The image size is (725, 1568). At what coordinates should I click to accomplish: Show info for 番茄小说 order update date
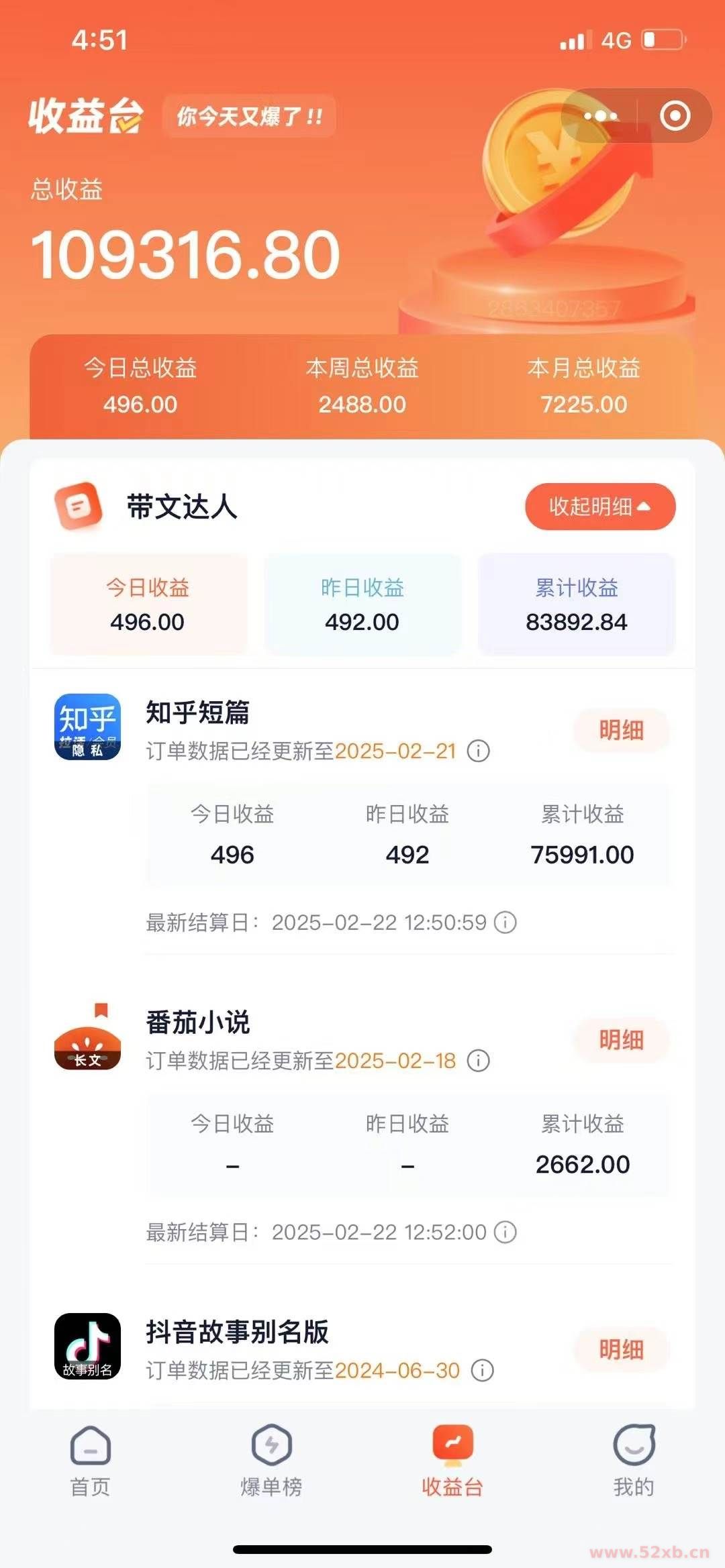click(x=479, y=1061)
